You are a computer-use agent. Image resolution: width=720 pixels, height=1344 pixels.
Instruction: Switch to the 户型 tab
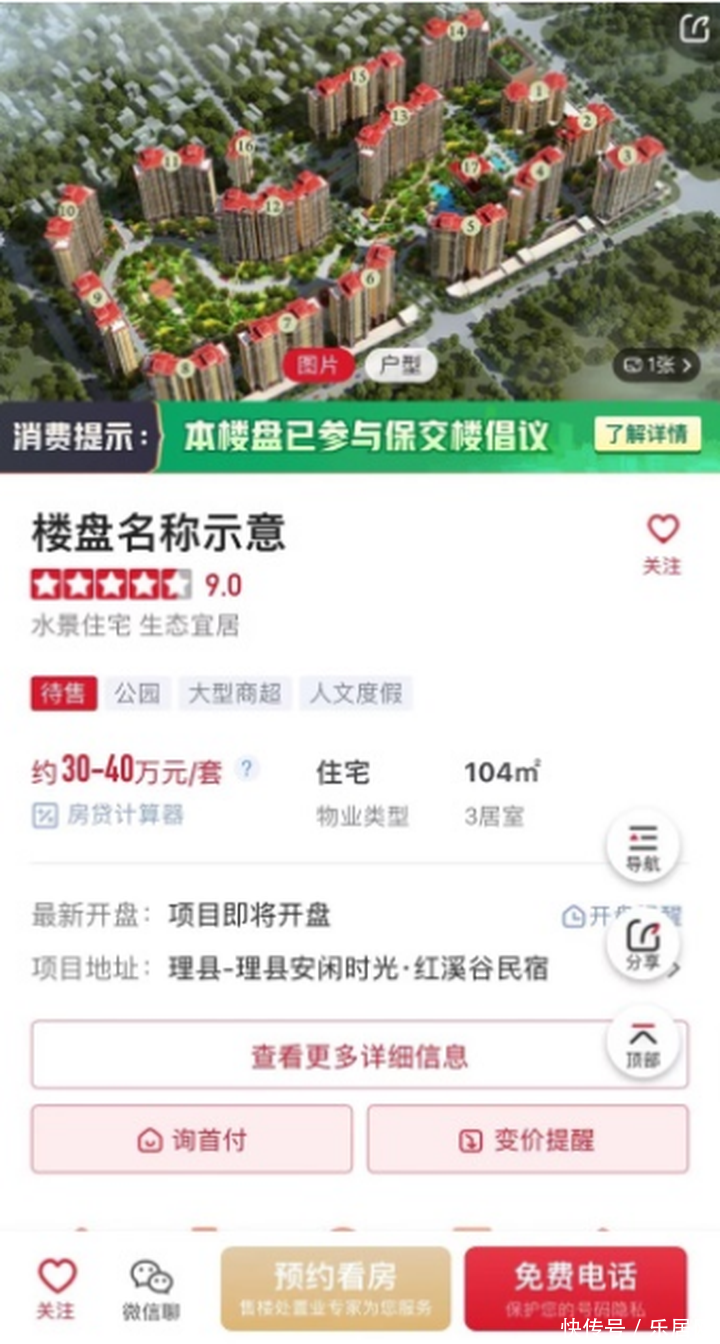(x=400, y=366)
